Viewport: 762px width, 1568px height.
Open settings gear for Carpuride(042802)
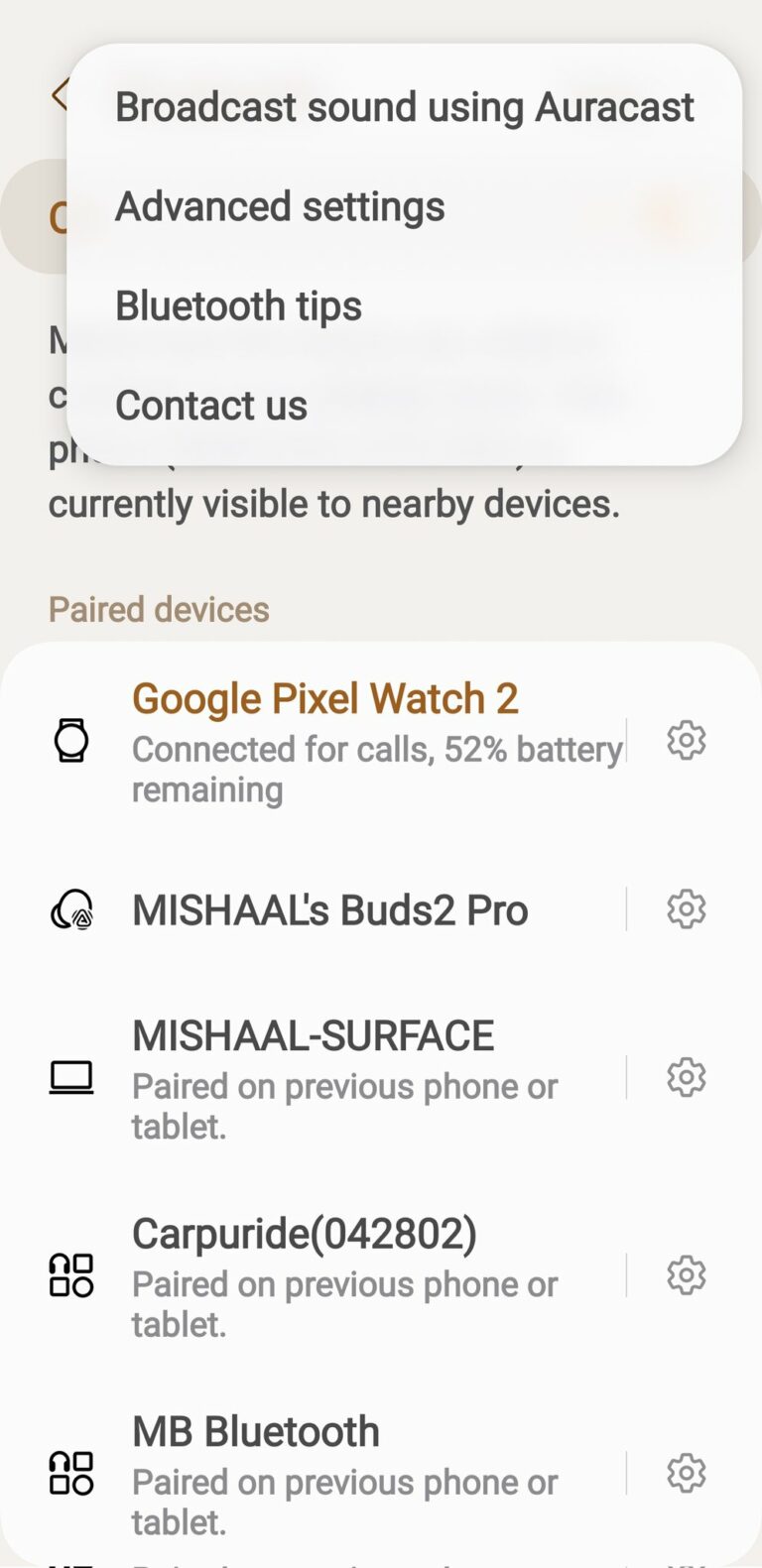[686, 1275]
